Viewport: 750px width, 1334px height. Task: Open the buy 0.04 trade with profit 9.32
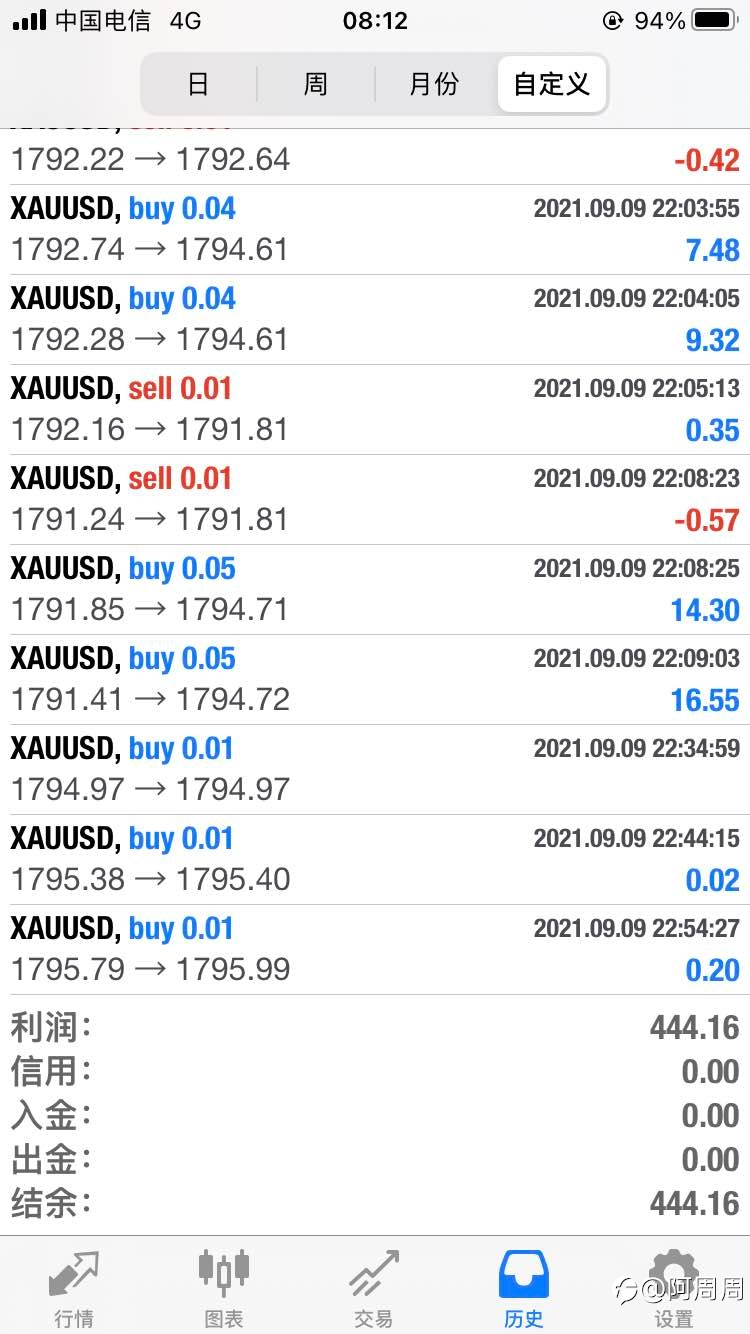[375, 320]
